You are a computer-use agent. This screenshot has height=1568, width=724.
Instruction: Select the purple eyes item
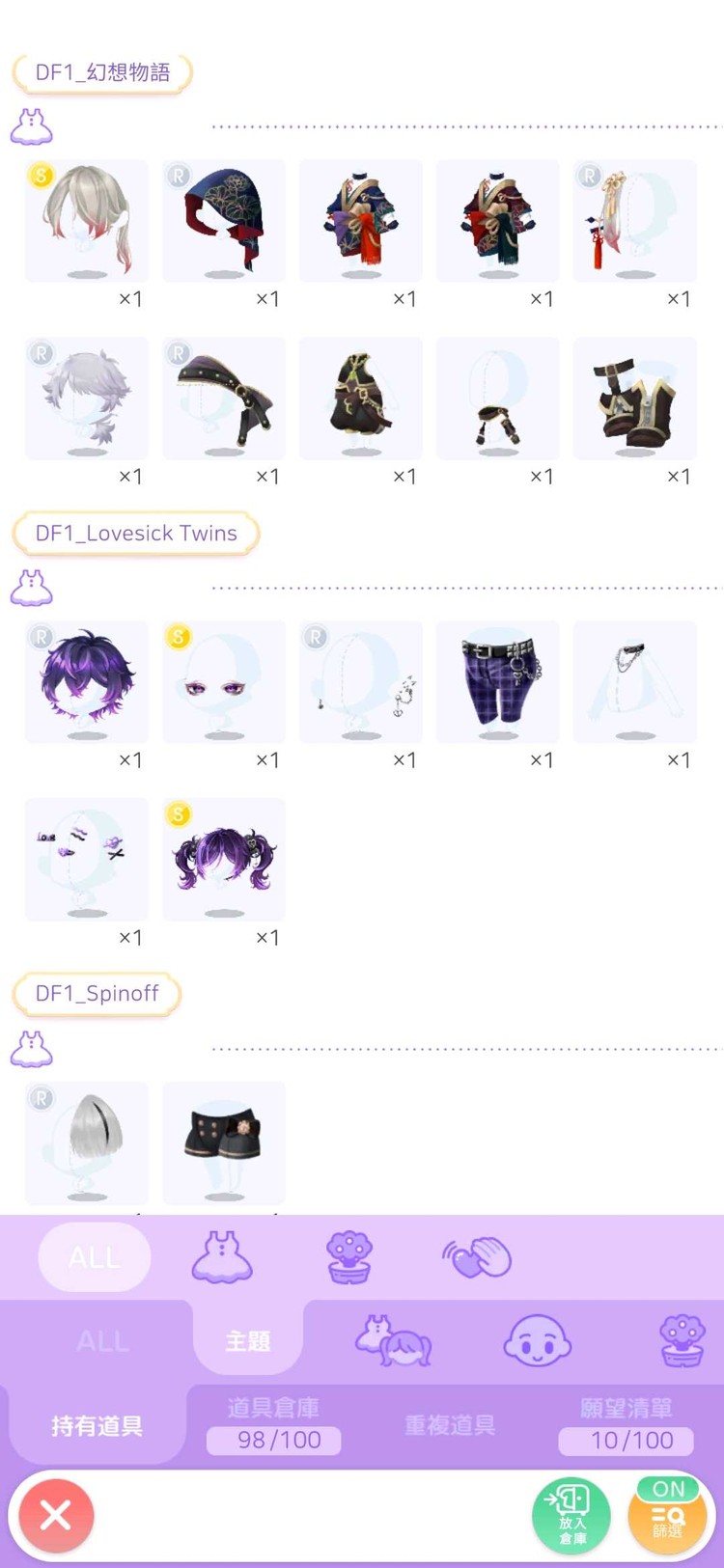point(224,681)
